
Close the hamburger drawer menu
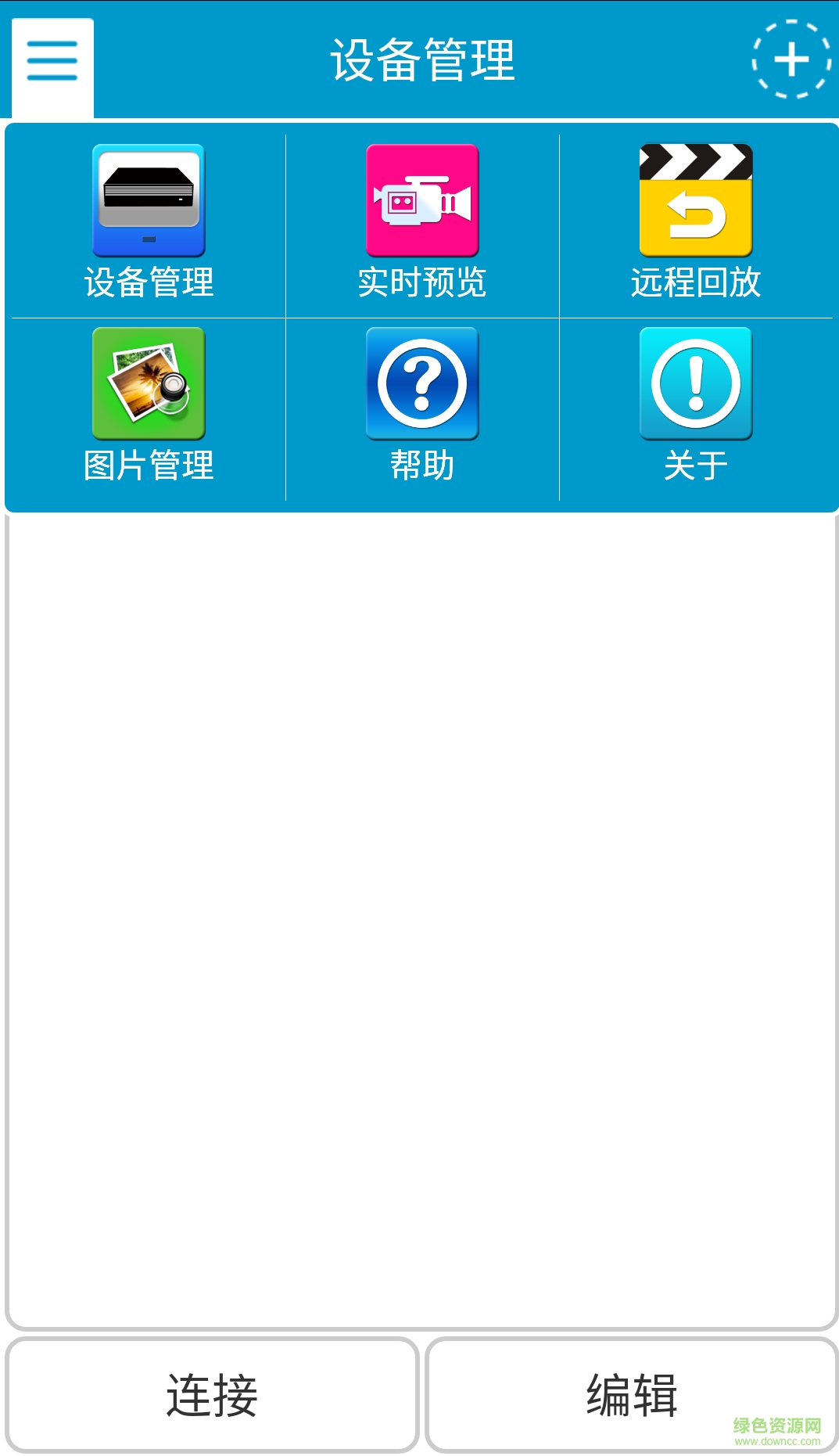click(52, 61)
